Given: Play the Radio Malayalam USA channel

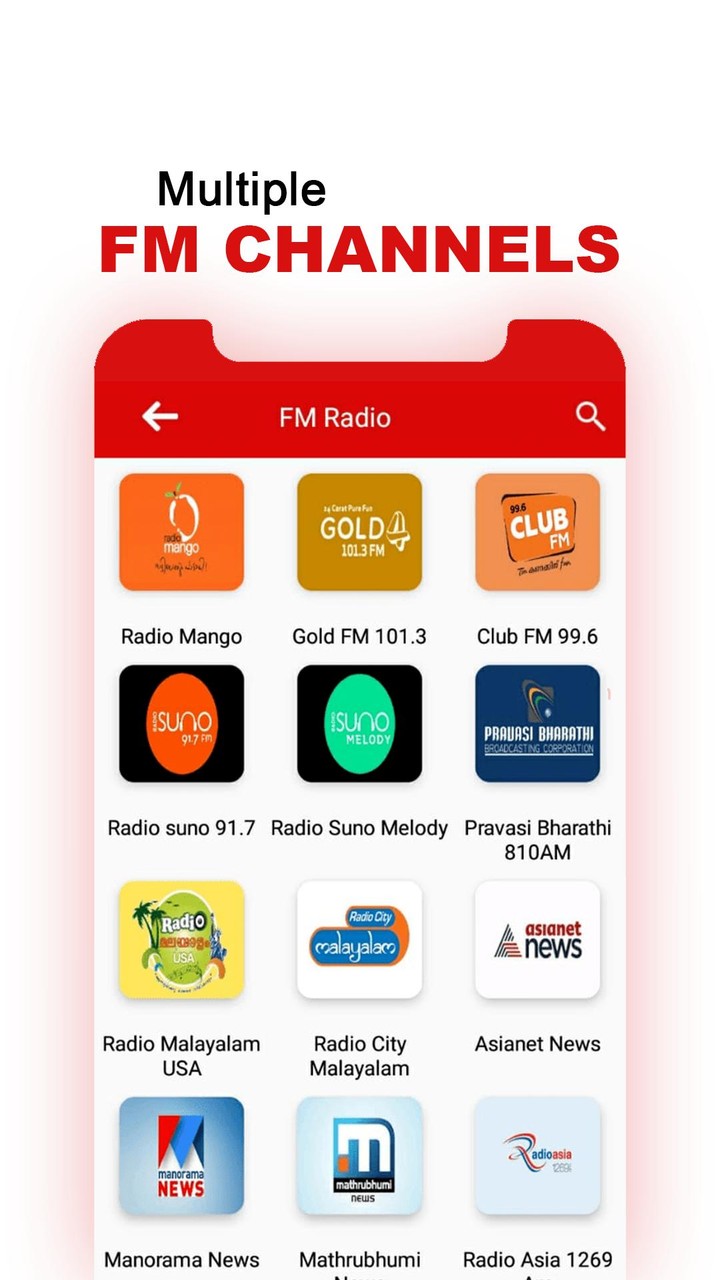Looking at the screenshot, I should (181, 940).
